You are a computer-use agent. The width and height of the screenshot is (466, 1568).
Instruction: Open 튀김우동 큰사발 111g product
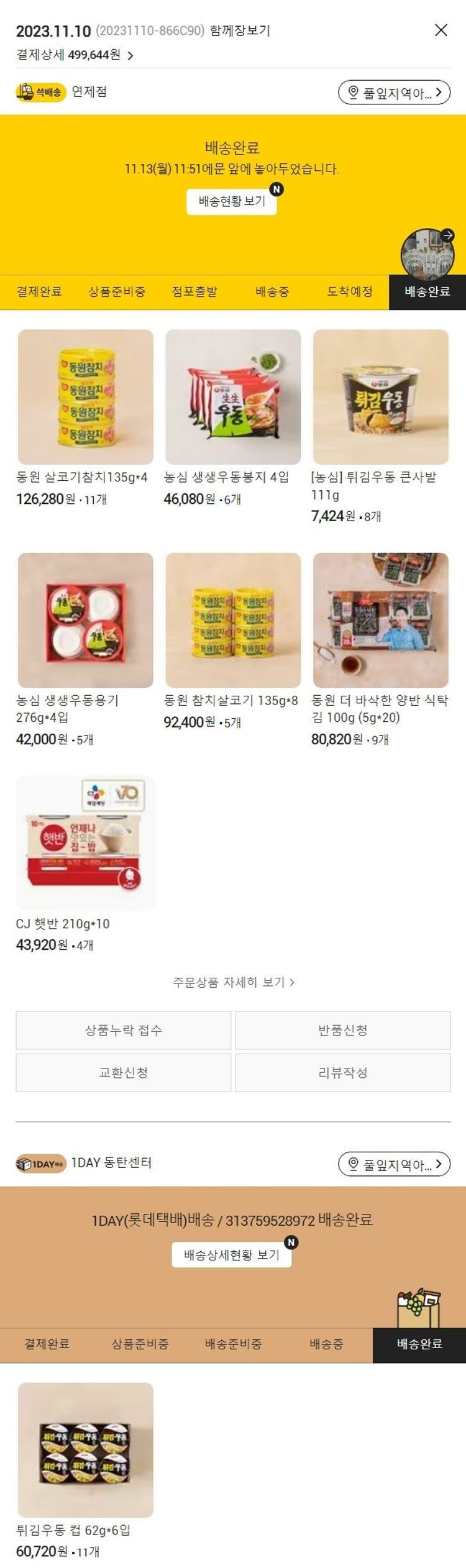click(380, 397)
